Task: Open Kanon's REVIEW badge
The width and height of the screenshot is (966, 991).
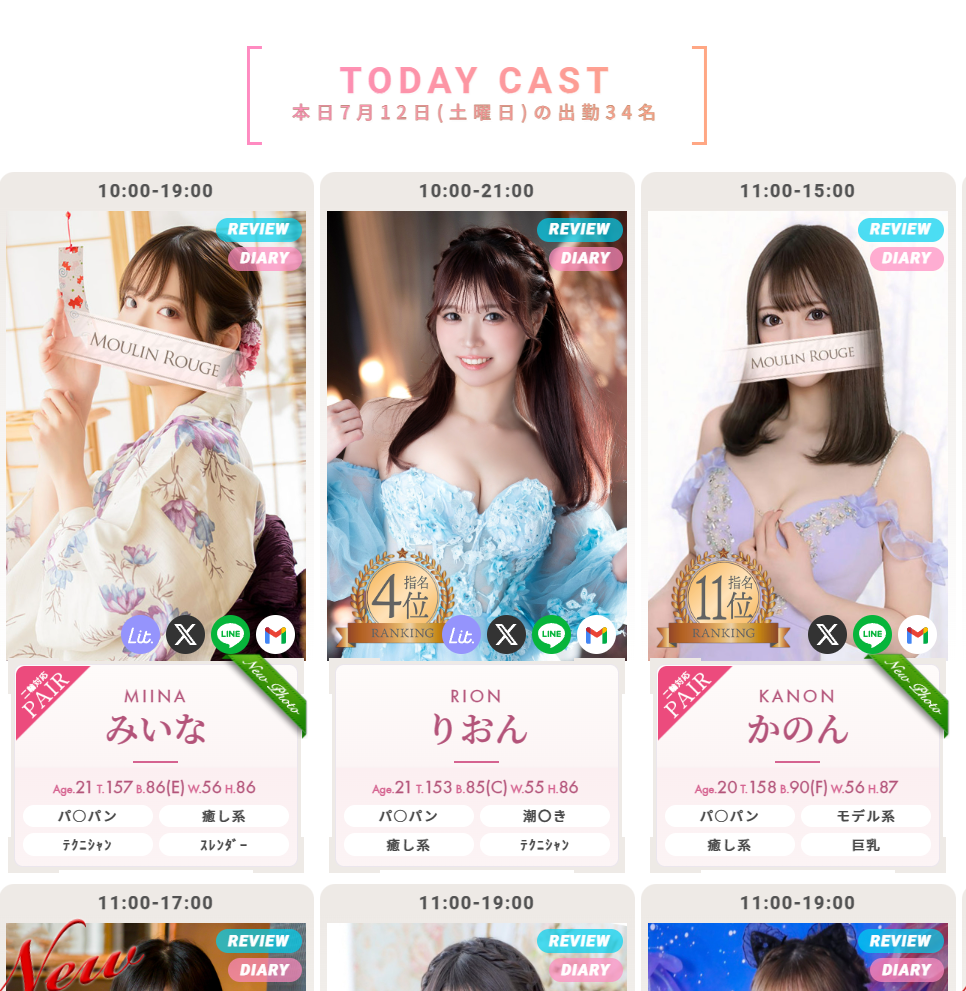Action: pyautogui.click(x=900, y=230)
